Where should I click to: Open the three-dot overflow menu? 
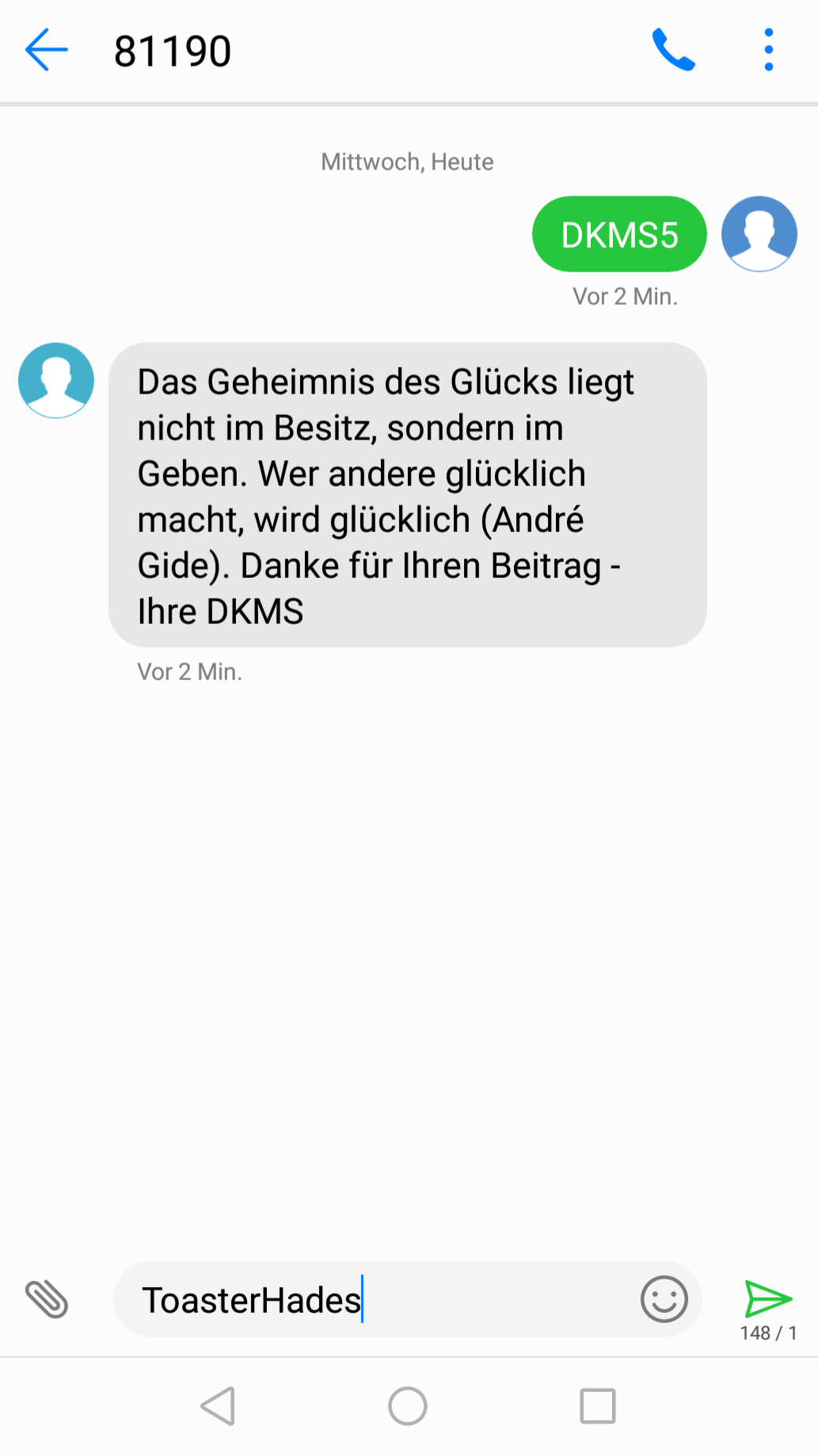tap(768, 50)
